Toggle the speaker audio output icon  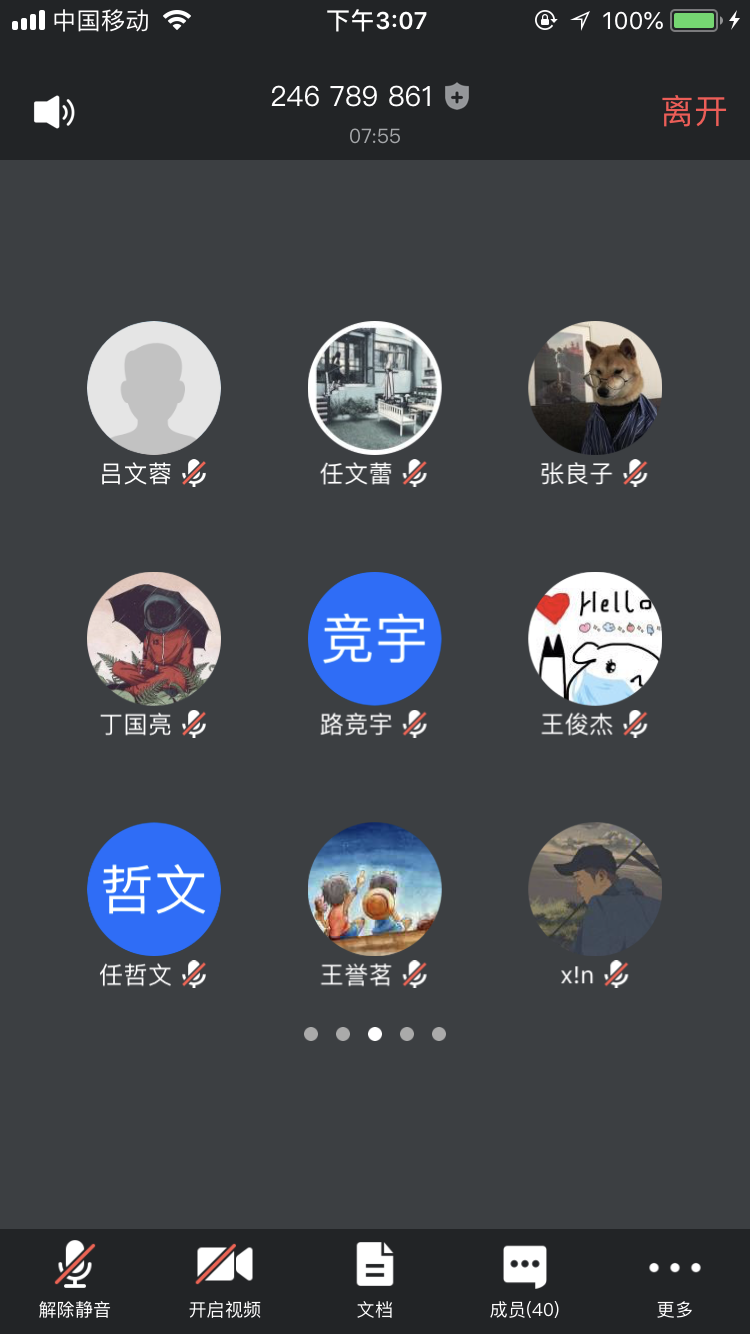(x=54, y=112)
